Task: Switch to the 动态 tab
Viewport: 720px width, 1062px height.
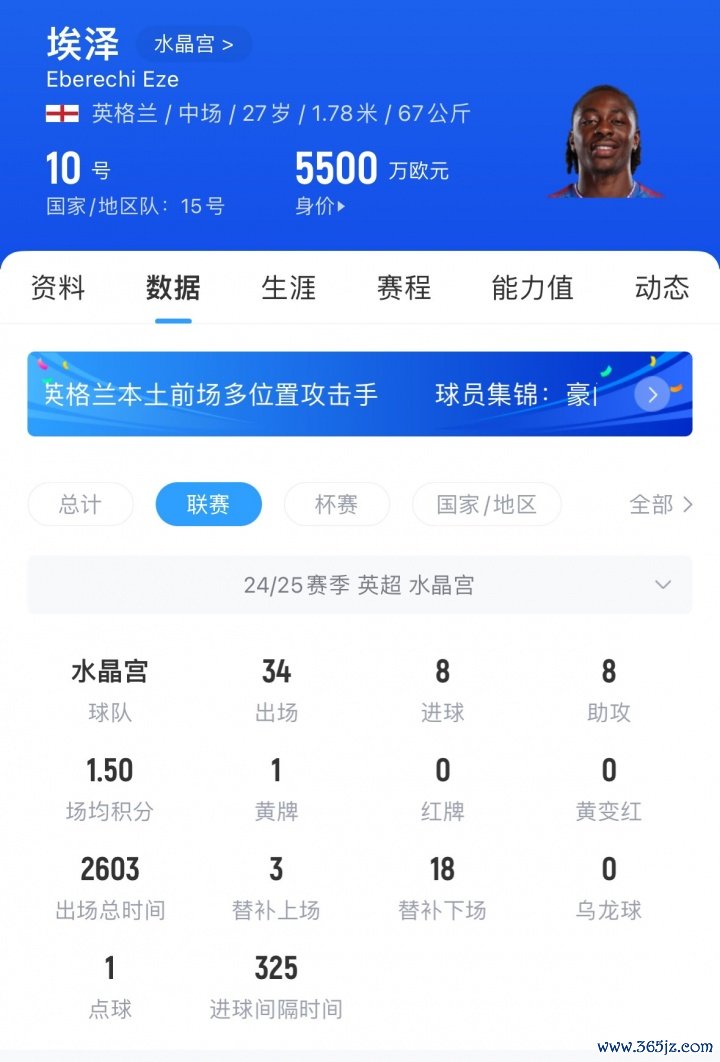Action: (x=662, y=288)
